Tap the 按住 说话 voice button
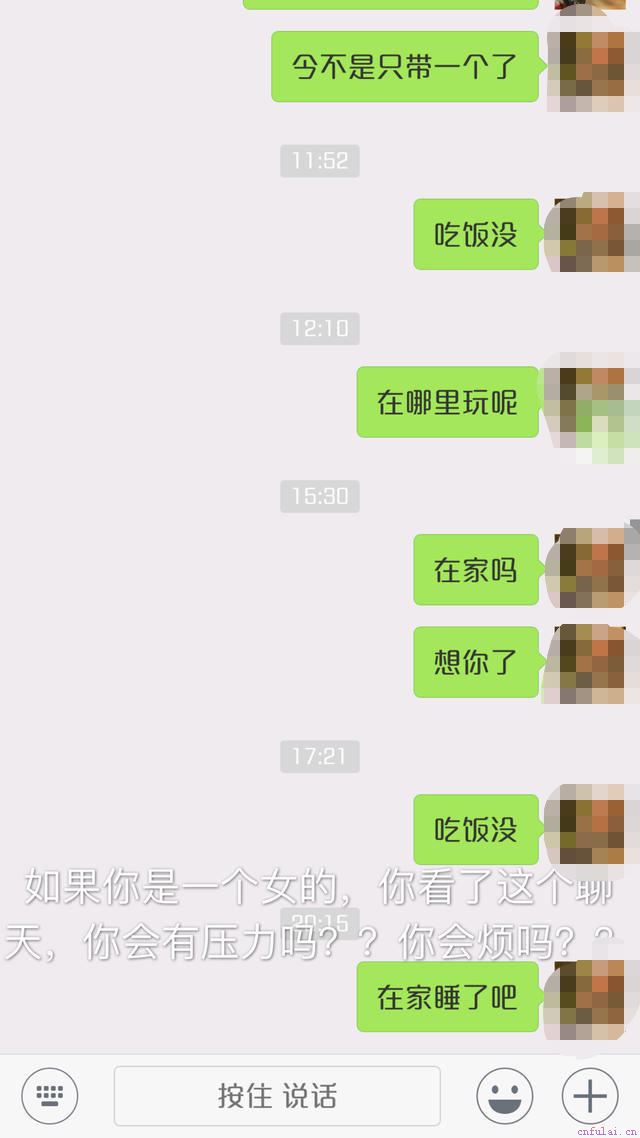The image size is (640, 1138). point(277,1096)
